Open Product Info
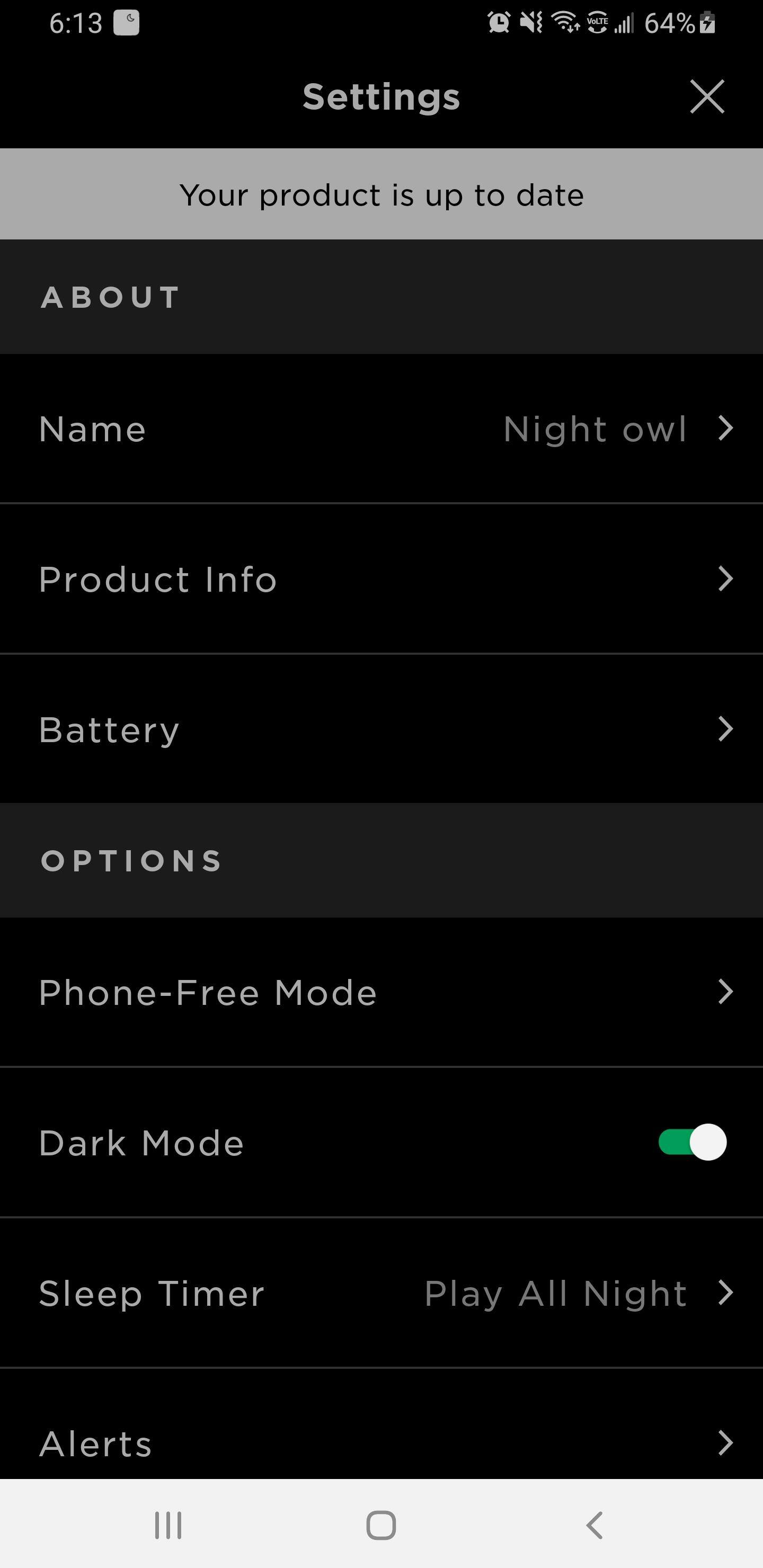Image resolution: width=763 pixels, height=1568 pixels. [x=381, y=579]
